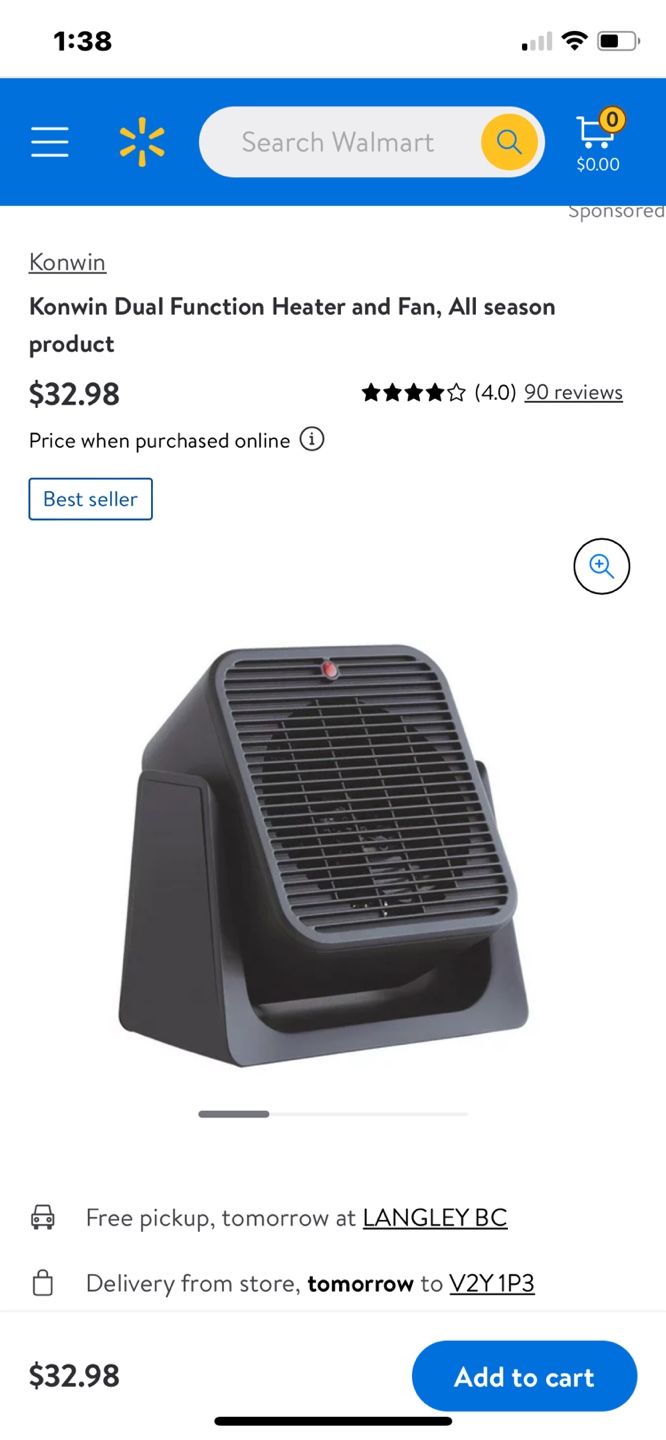Image resolution: width=666 pixels, height=1440 pixels.
Task: Go to Walmart home via spark logo
Action: pos(142,142)
